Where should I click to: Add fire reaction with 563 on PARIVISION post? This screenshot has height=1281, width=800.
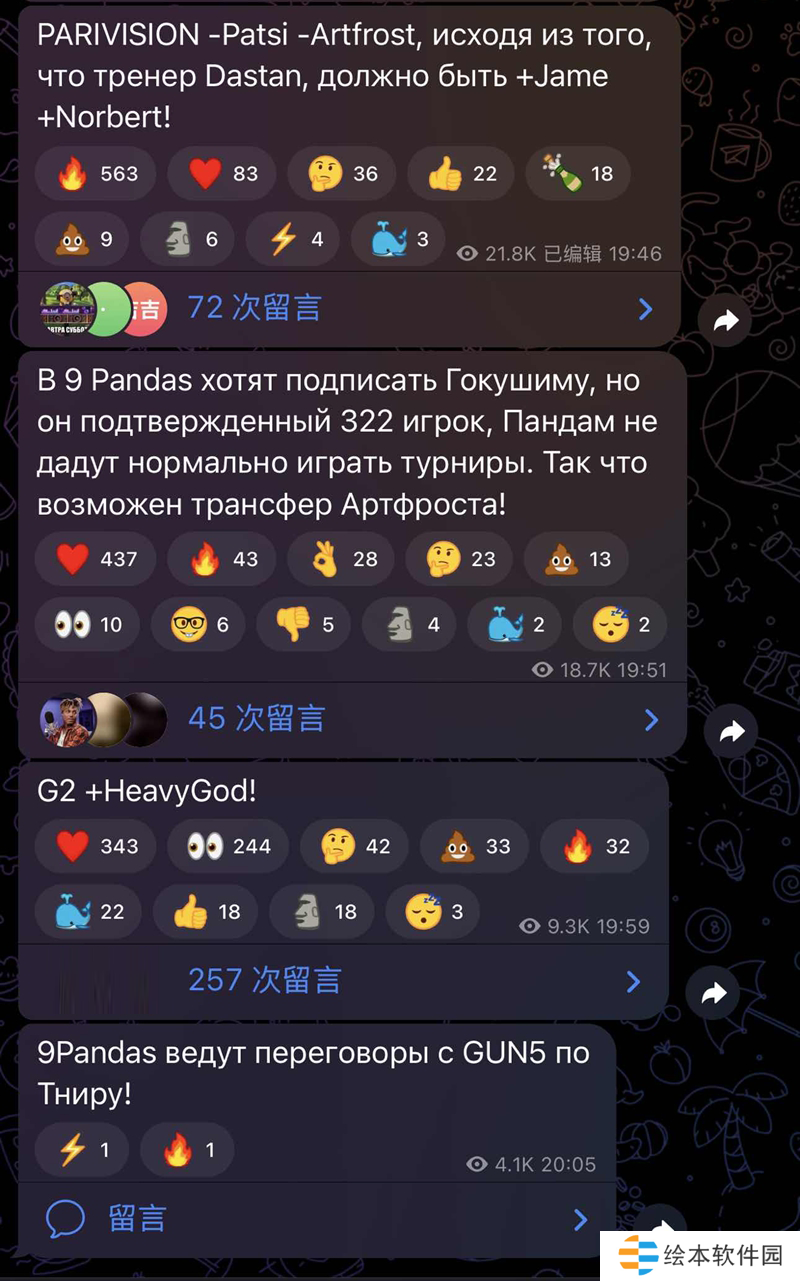96,173
